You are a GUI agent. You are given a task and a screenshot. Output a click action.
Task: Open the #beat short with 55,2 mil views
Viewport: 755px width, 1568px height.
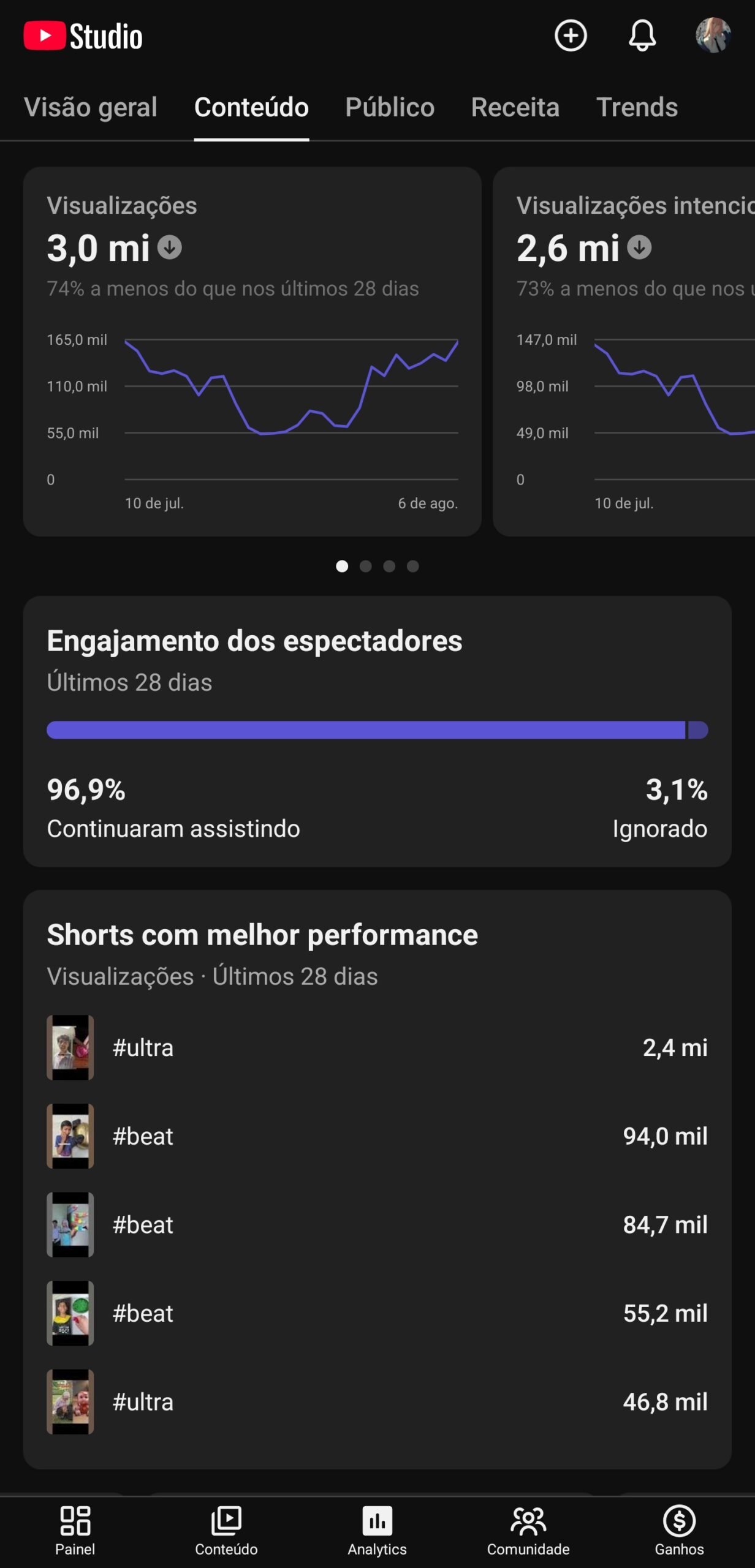tap(377, 1313)
